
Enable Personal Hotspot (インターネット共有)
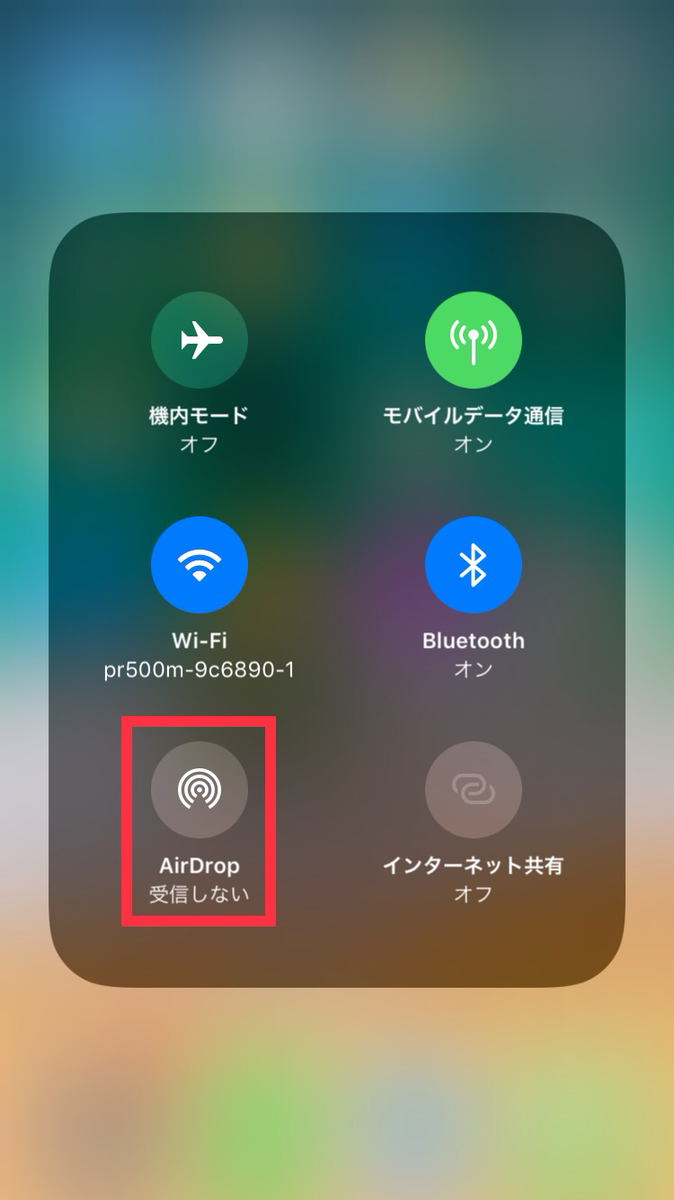(x=473, y=790)
